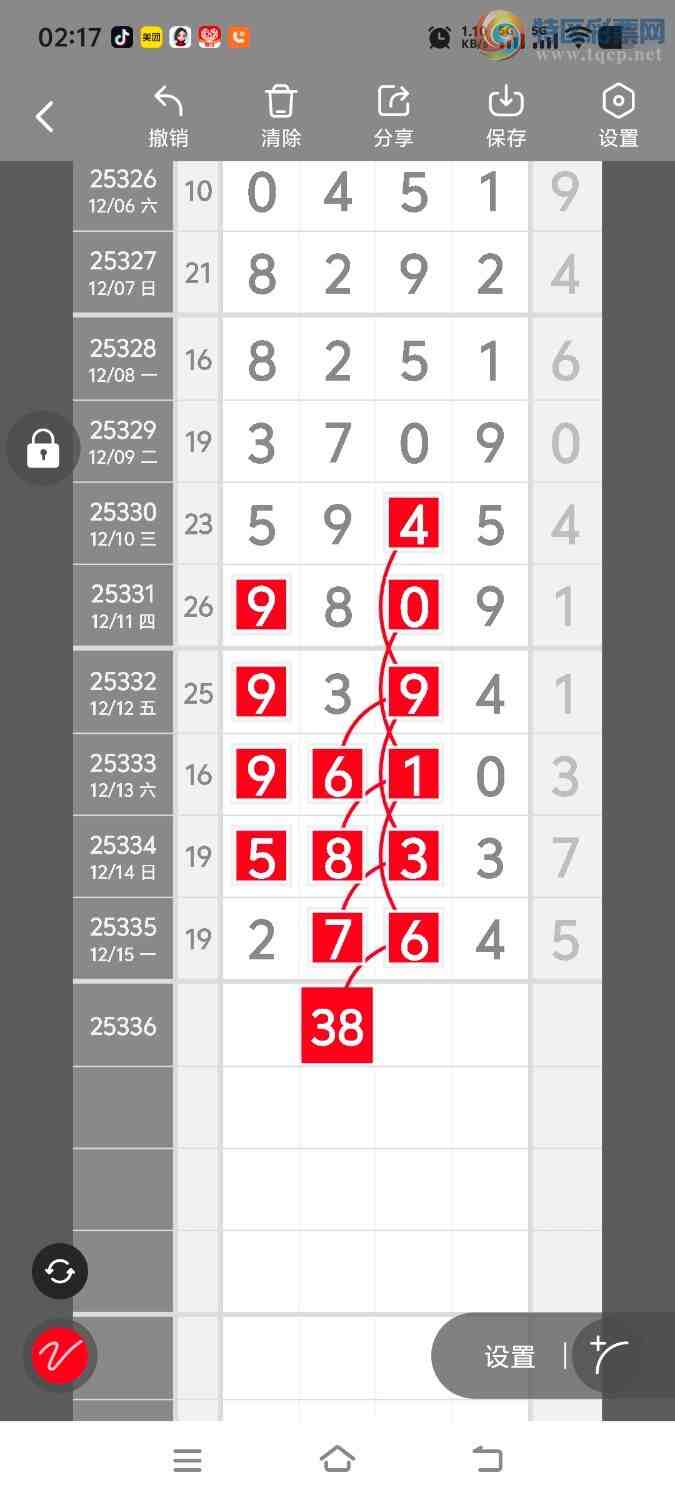Save the chart with 保存

(x=506, y=117)
